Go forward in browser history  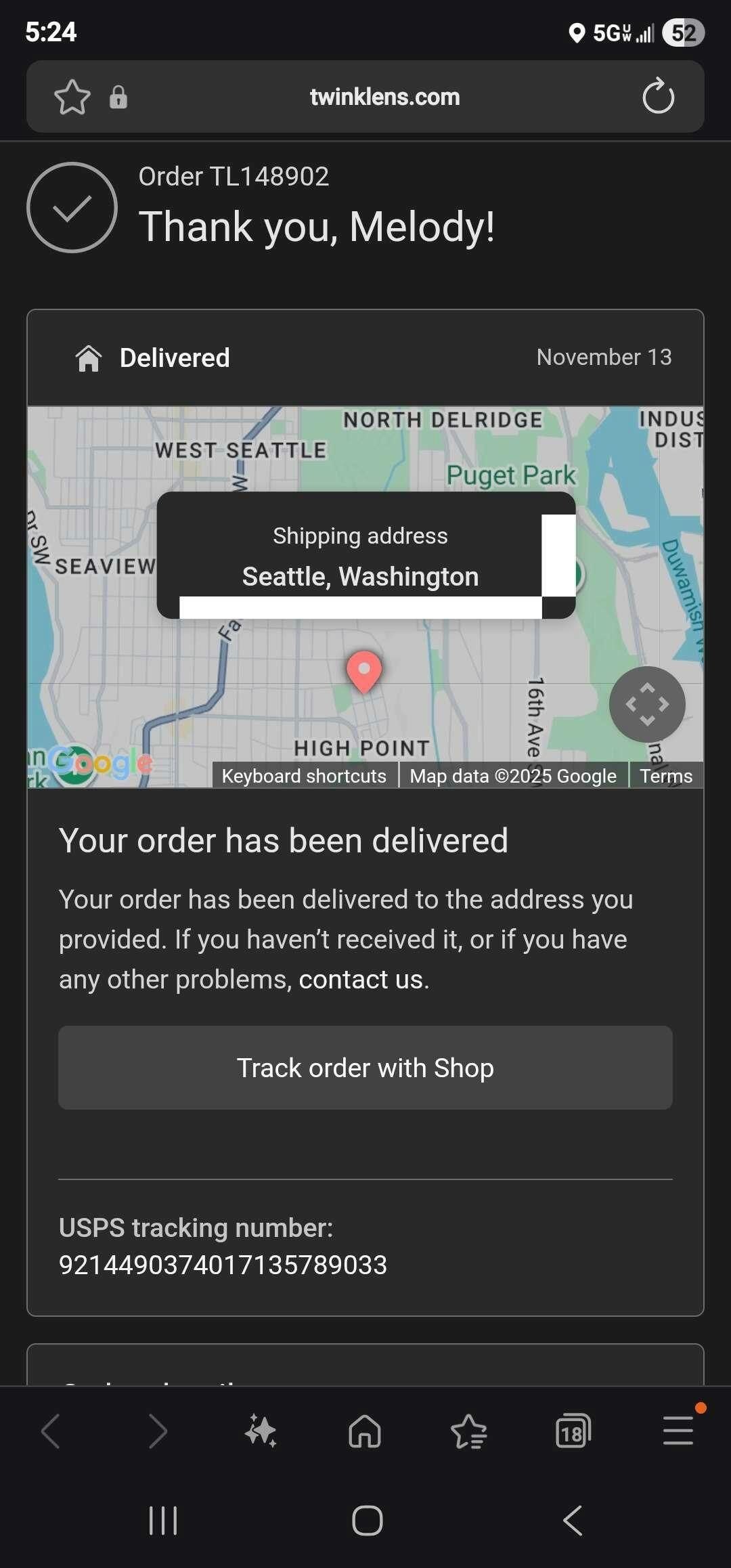click(158, 1431)
